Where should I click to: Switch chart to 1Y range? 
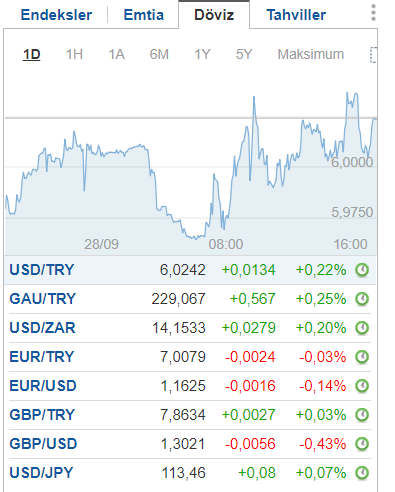coord(202,54)
